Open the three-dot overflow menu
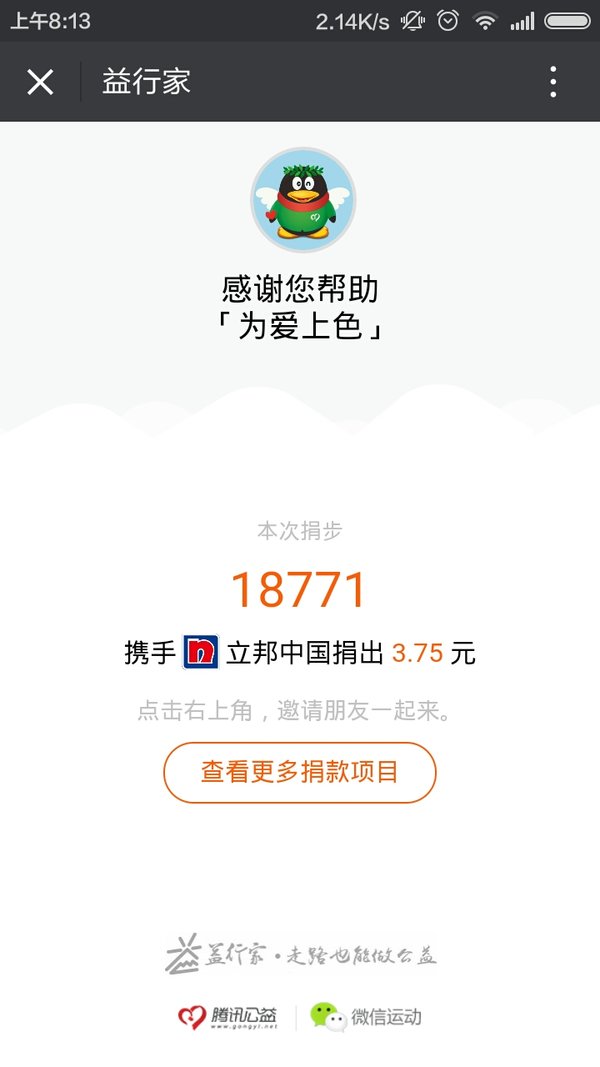Image resolution: width=600 pixels, height=1067 pixels. pyautogui.click(x=553, y=82)
